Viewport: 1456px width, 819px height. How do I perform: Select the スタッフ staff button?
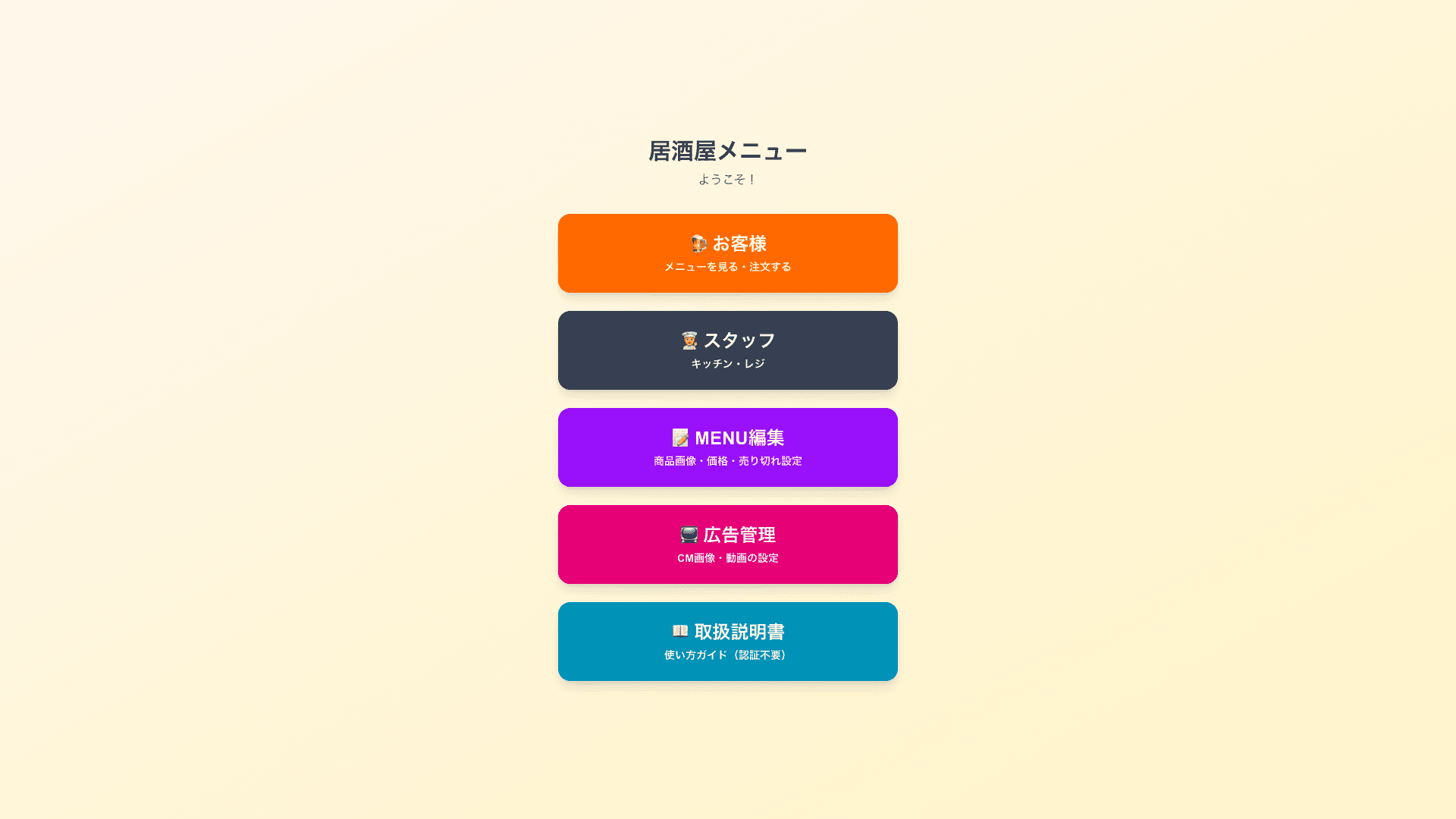click(727, 350)
